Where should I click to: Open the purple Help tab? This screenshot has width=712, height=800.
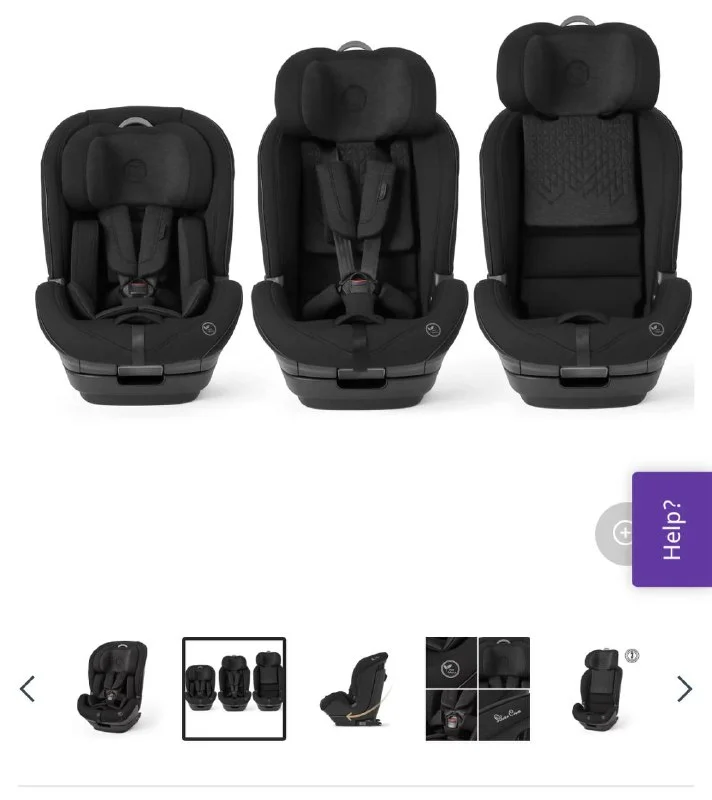tap(672, 529)
